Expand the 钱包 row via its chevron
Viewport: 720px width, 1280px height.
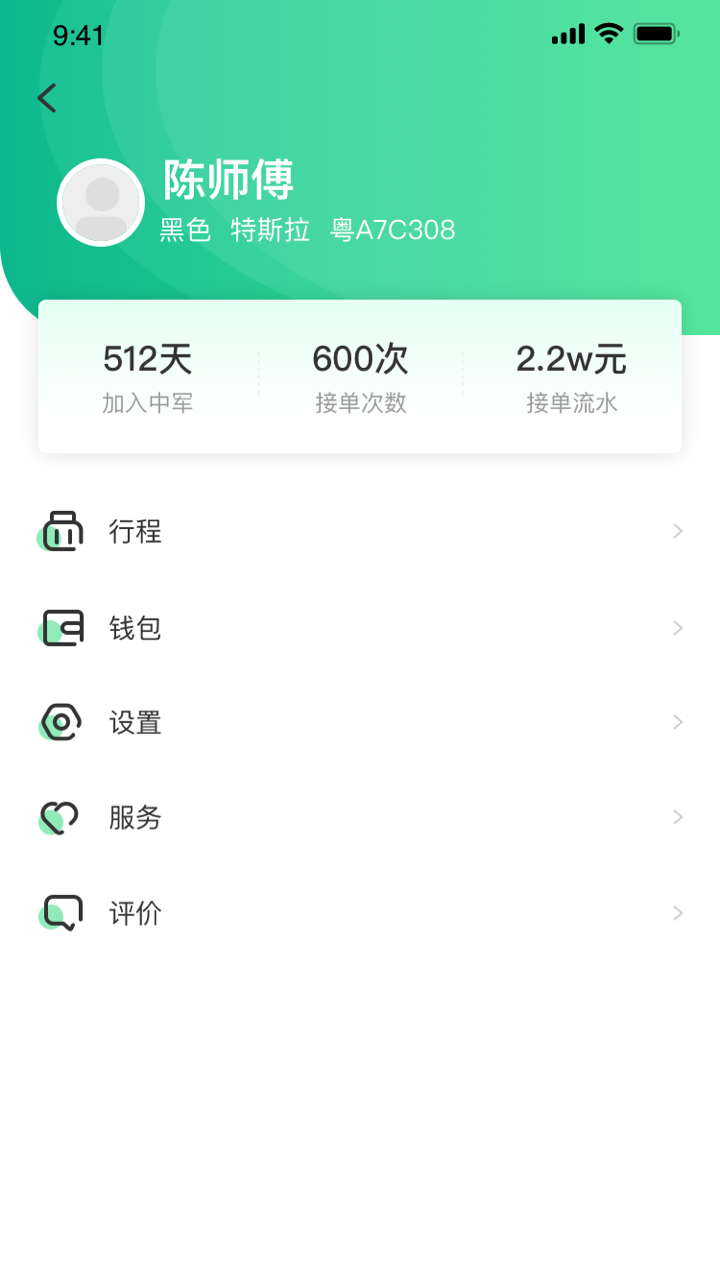click(x=676, y=627)
